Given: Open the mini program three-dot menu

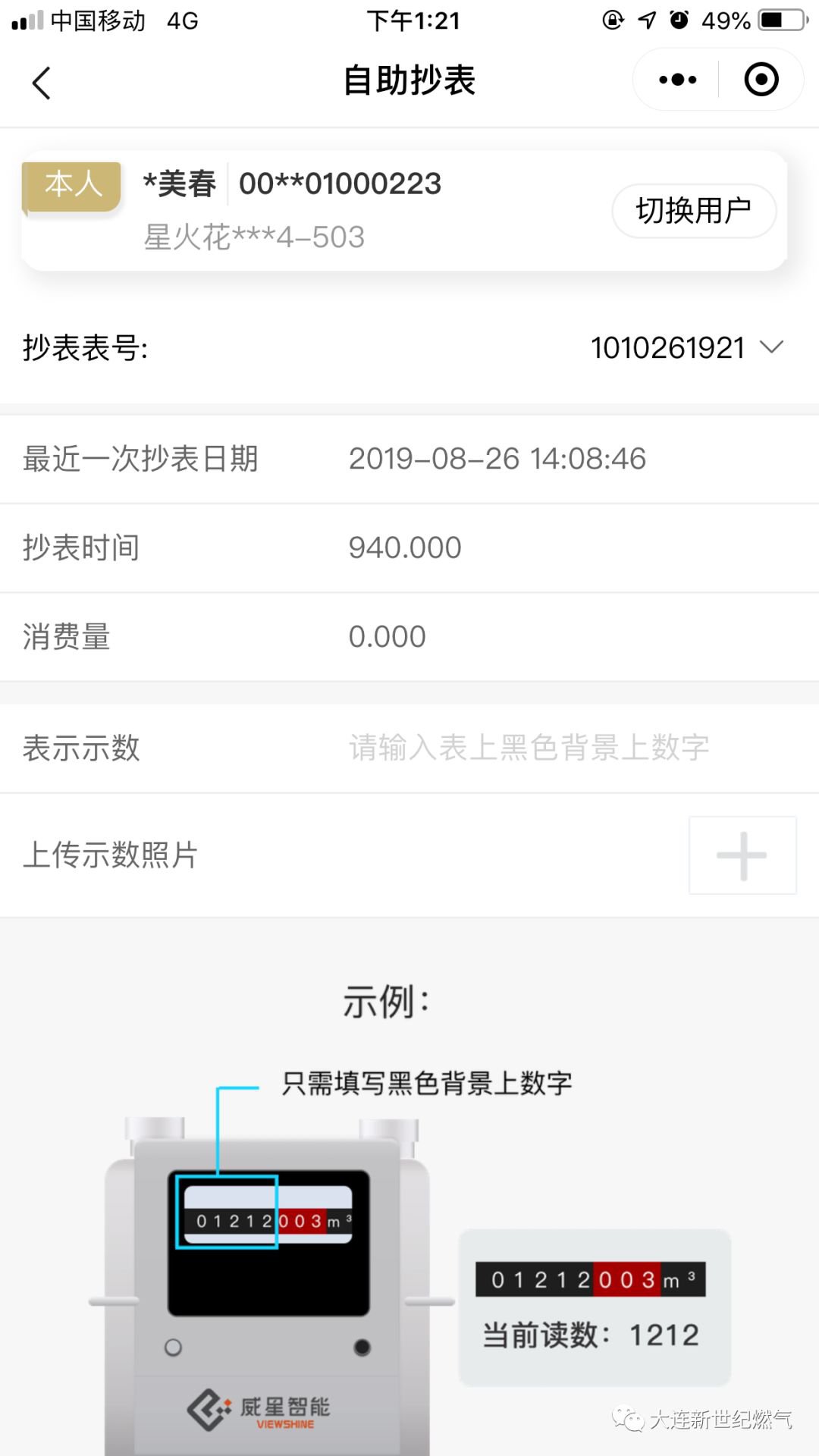Looking at the screenshot, I should click(677, 80).
